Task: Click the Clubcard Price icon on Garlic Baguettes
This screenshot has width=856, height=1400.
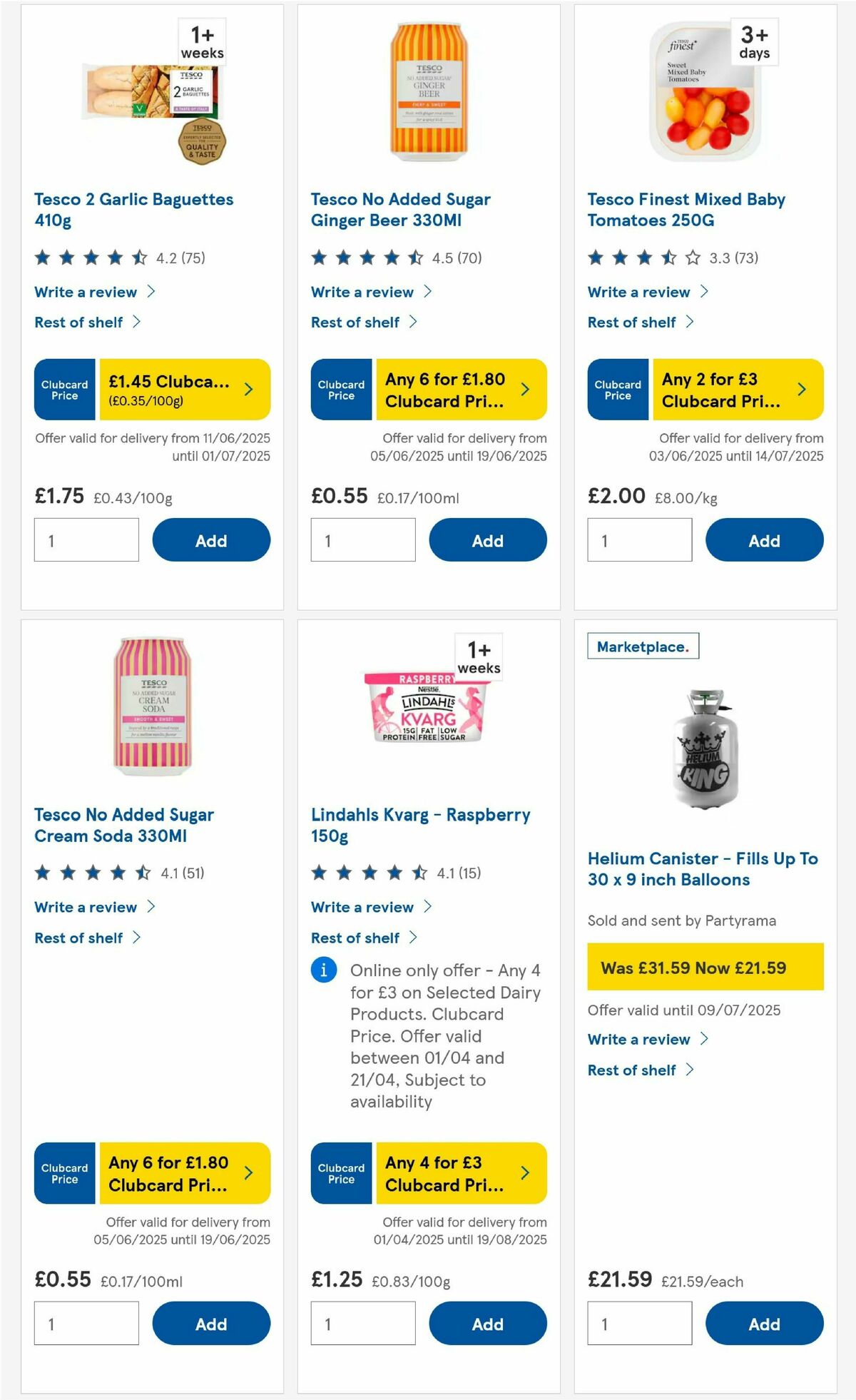Action: click(x=63, y=389)
